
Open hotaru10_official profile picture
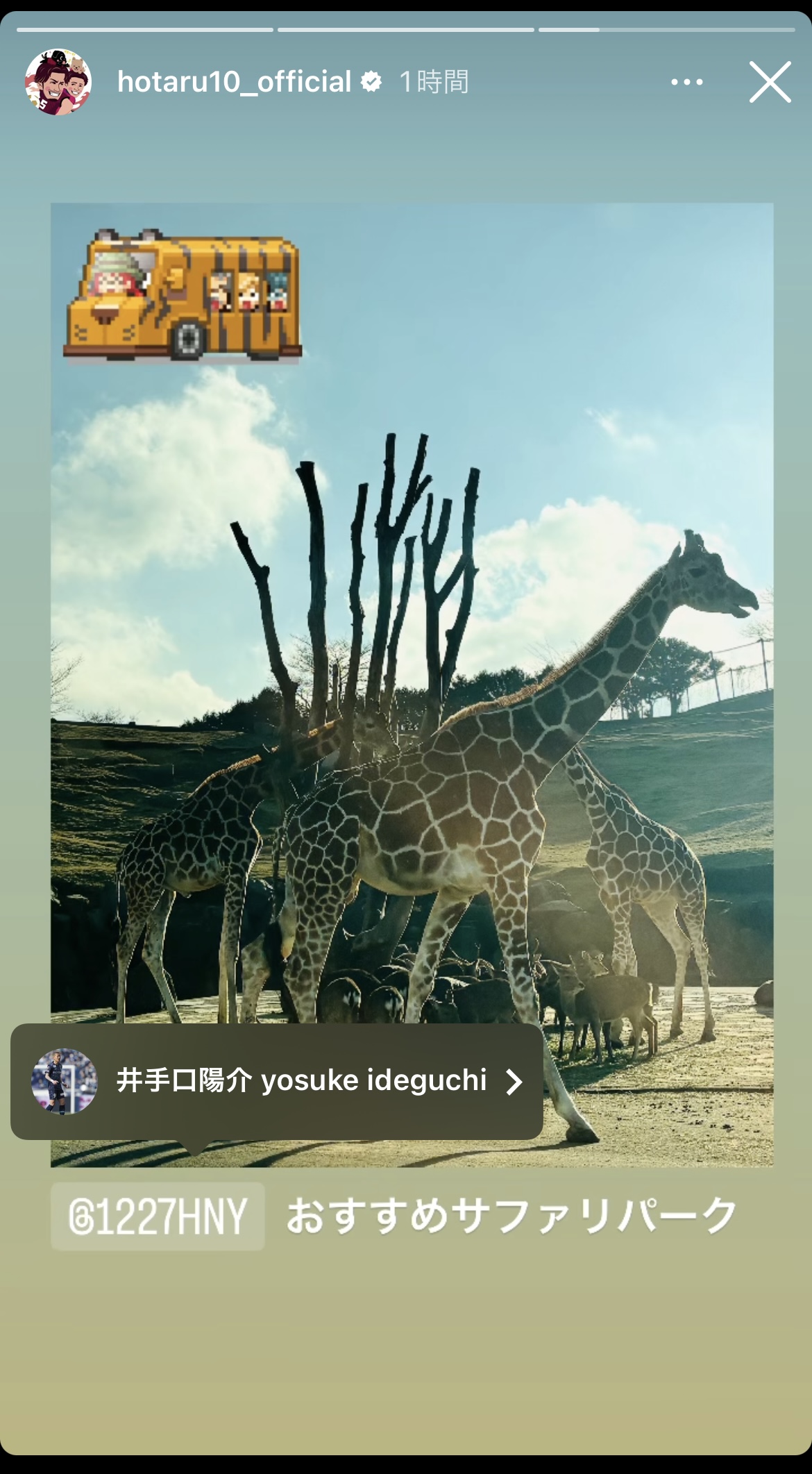(x=58, y=82)
